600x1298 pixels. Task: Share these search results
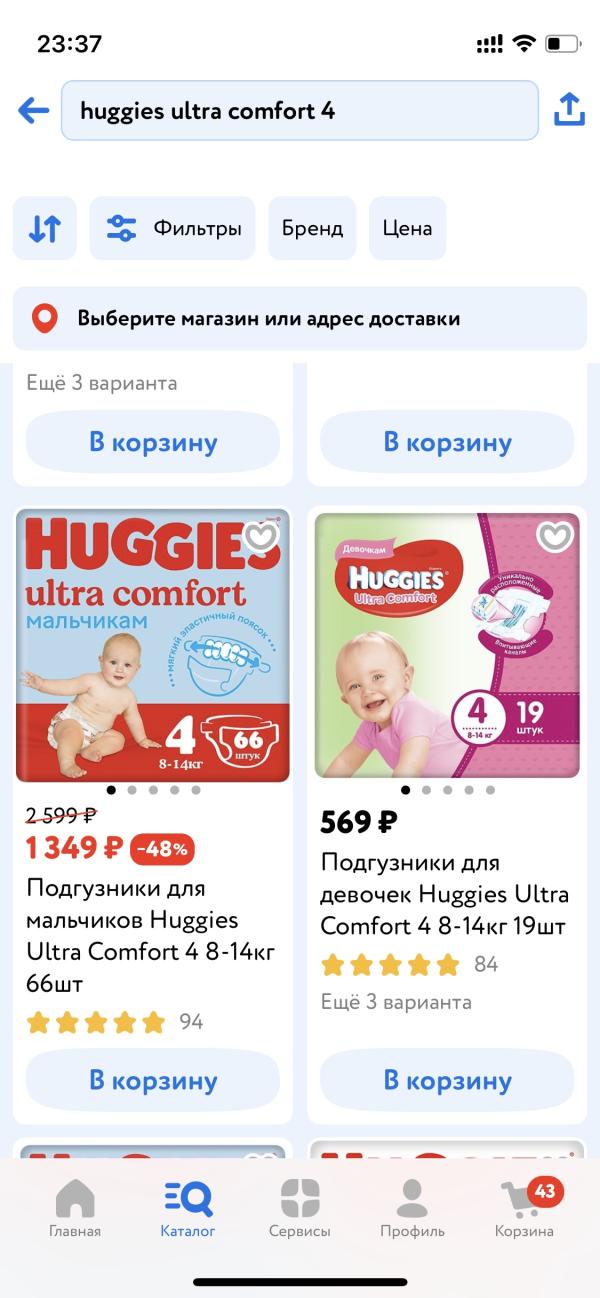coord(569,110)
